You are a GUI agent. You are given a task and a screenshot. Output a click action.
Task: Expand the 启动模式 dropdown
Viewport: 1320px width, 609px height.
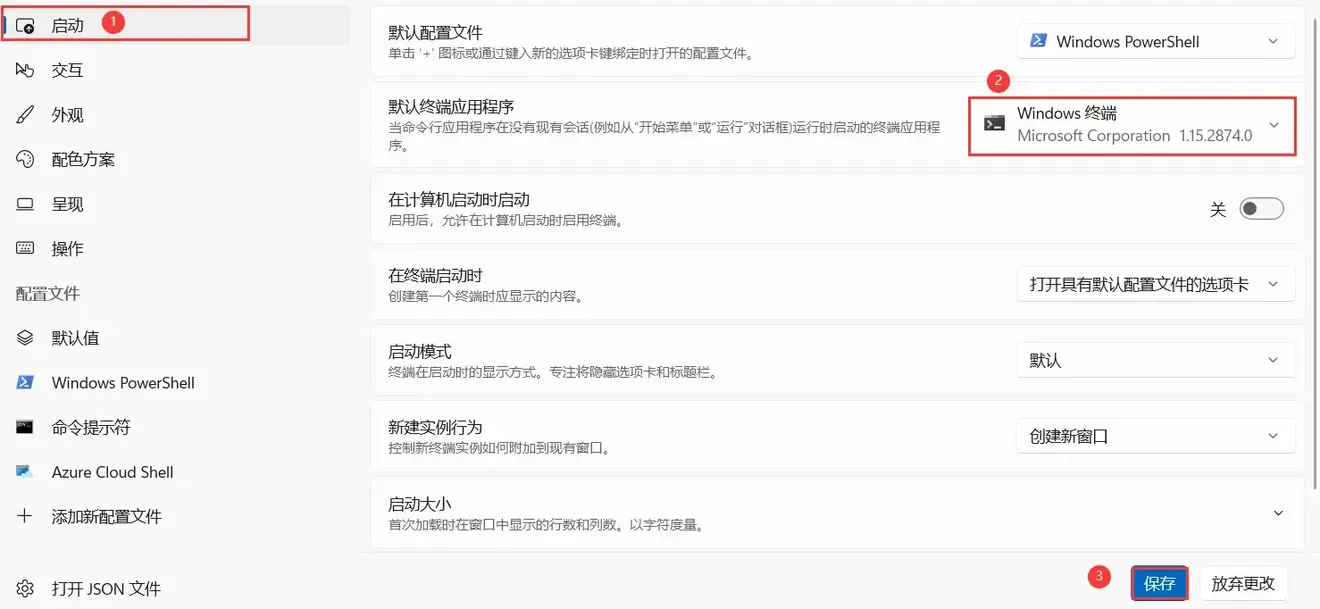[1155, 360]
